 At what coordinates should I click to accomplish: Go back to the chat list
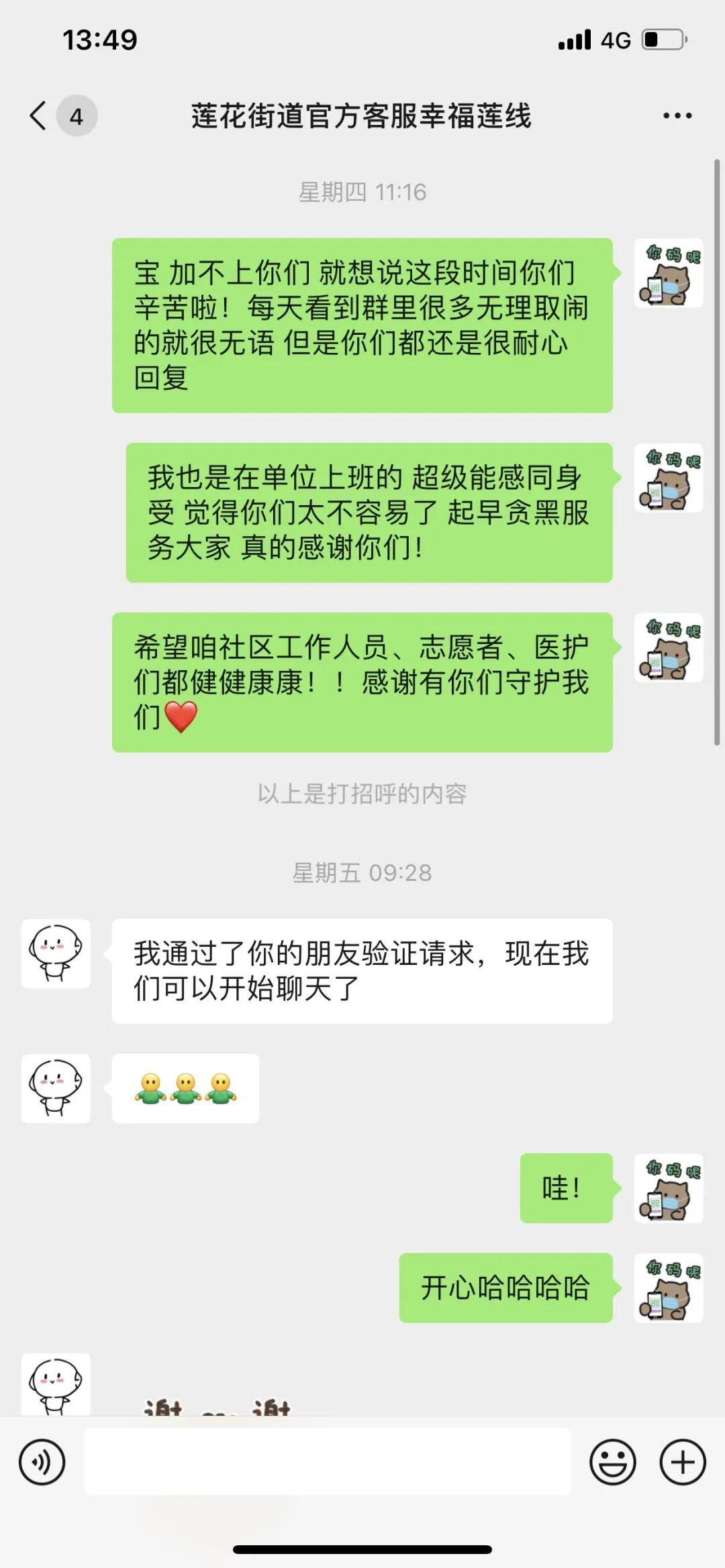[x=39, y=115]
